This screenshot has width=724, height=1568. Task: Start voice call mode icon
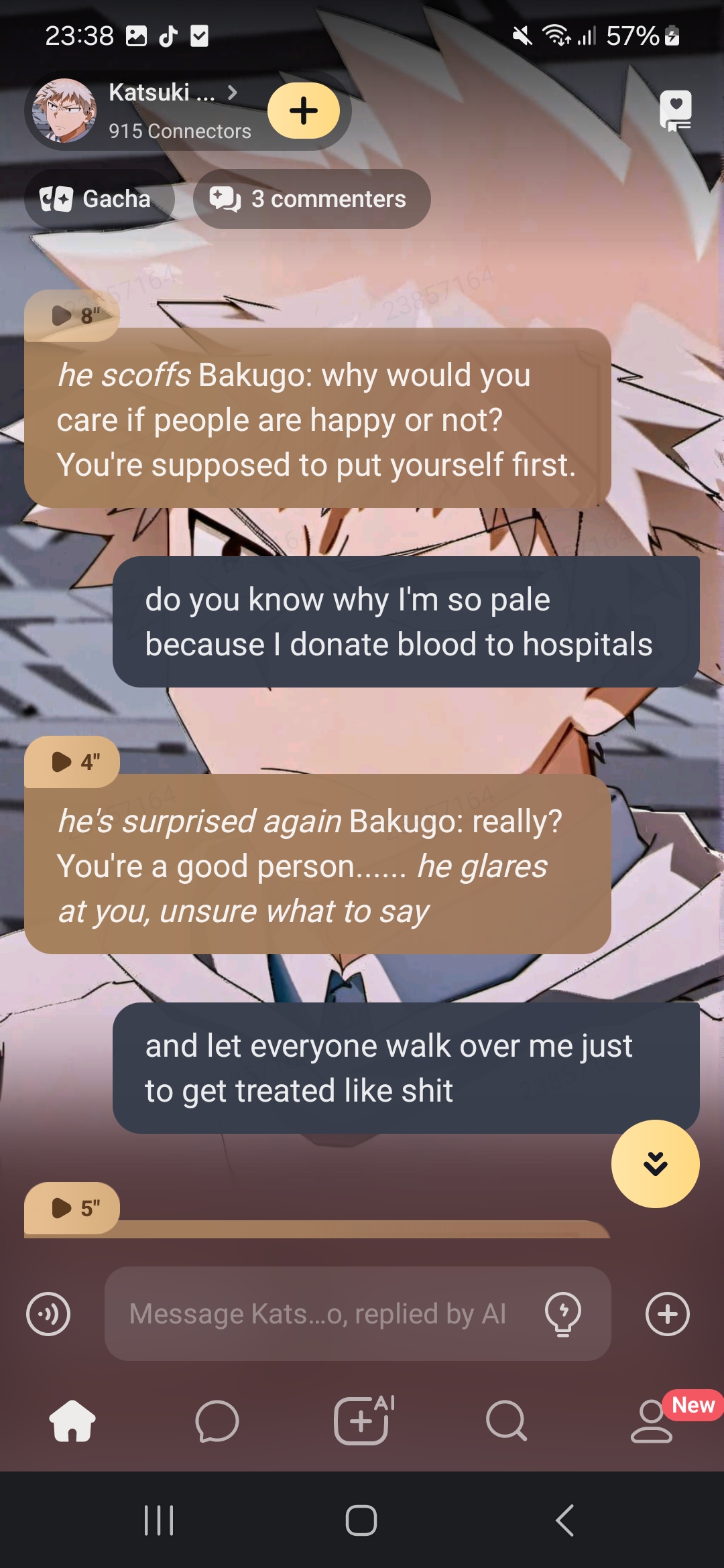click(48, 1314)
